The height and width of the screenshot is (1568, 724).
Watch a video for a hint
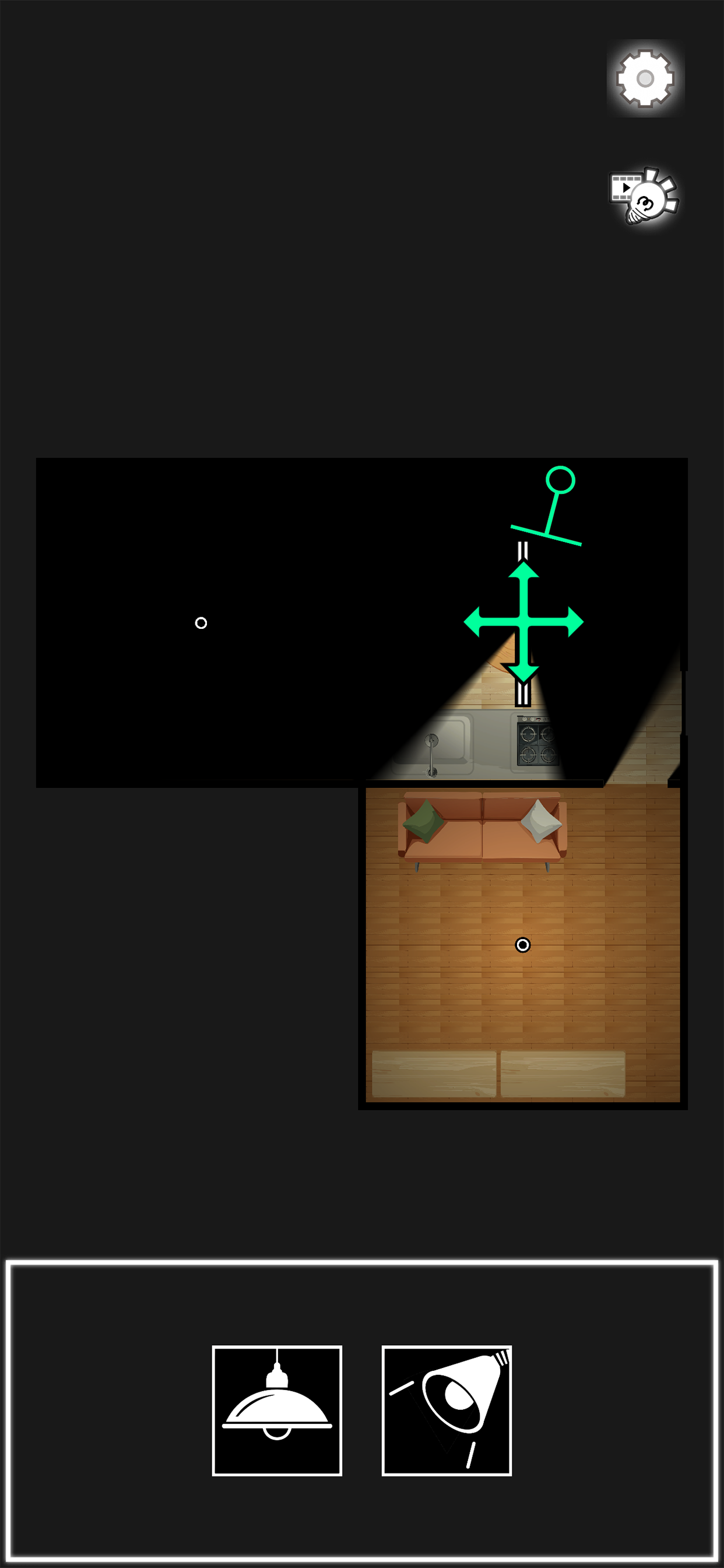click(644, 195)
